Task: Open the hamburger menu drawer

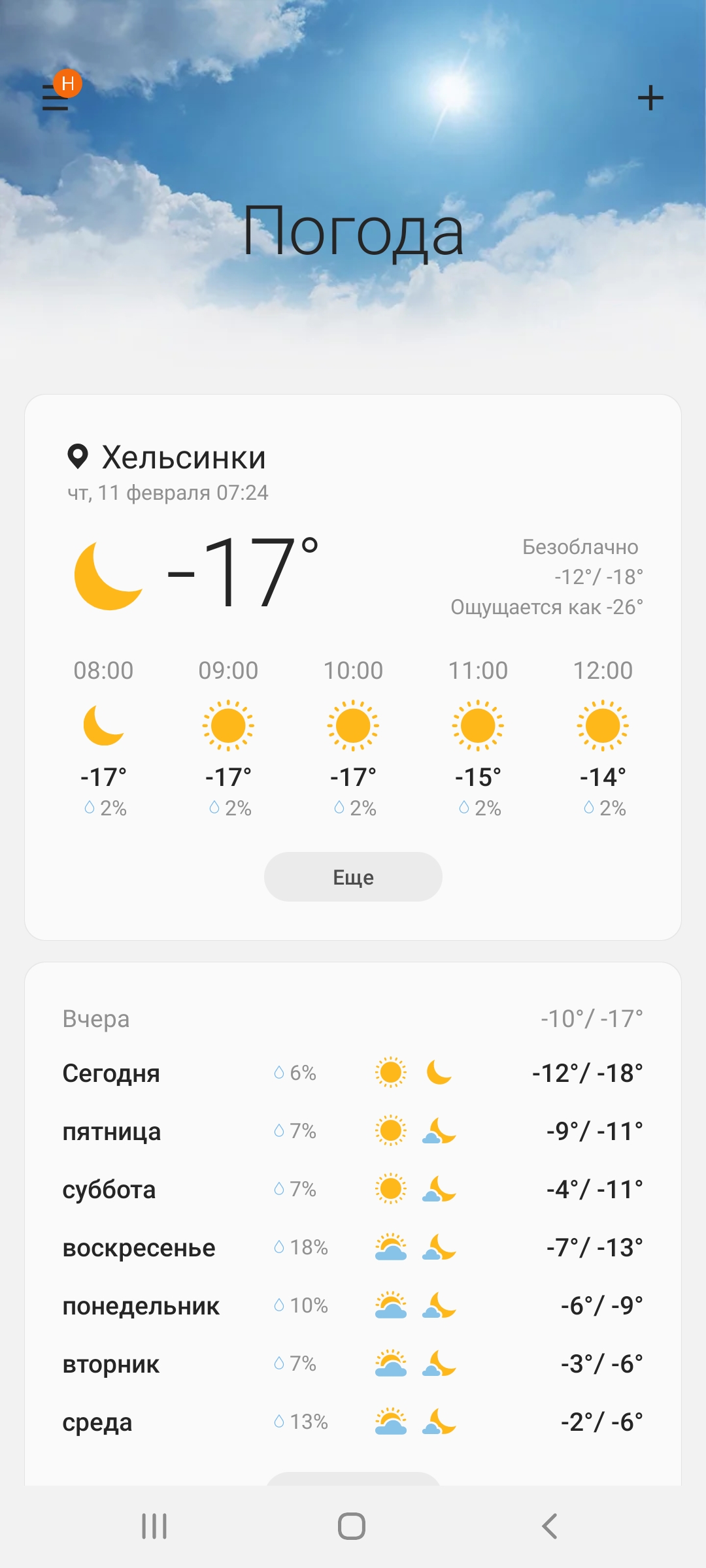Action: point(56,97)
